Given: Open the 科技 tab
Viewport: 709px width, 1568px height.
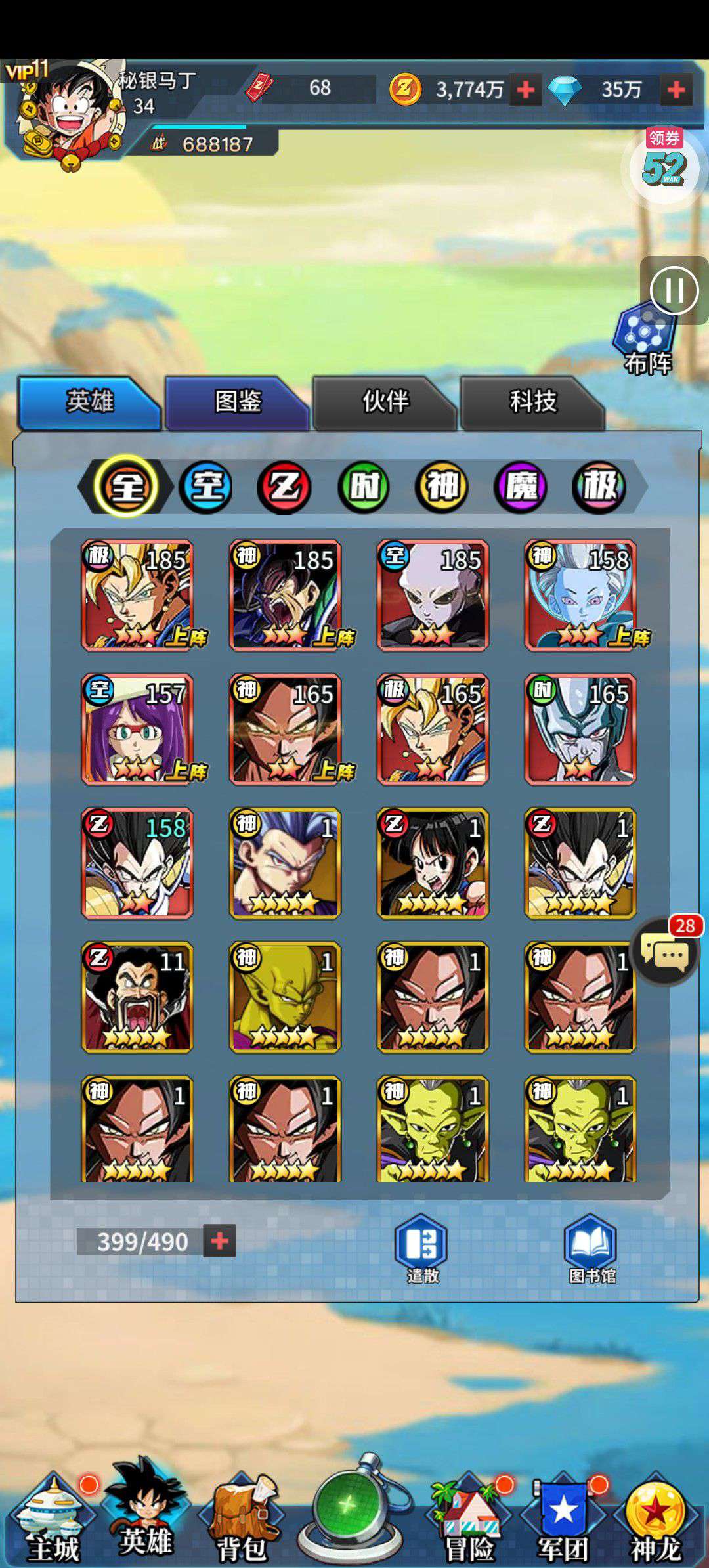Looking at the screenshot, I should click(532, 402).
